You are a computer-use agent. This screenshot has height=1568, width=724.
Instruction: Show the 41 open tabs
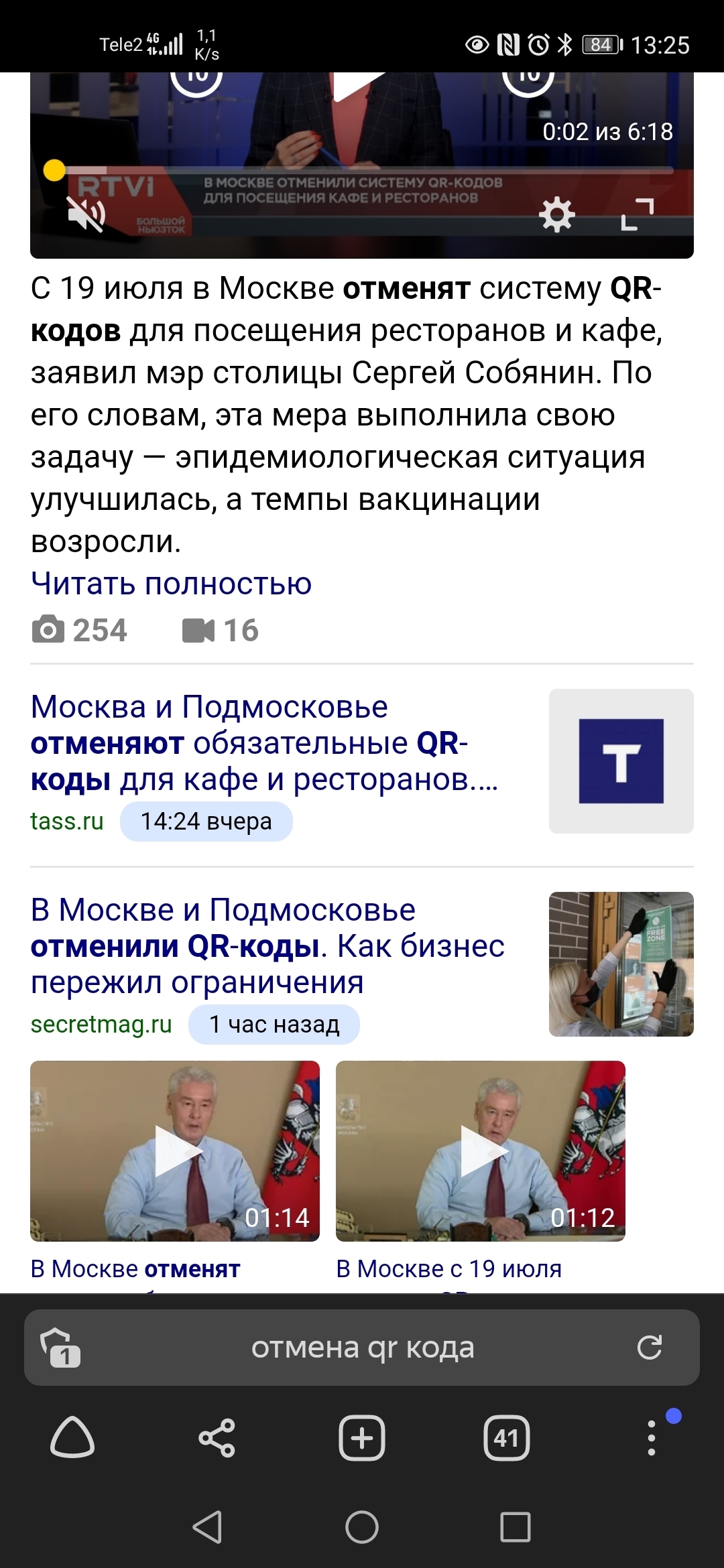(506, 1438)
